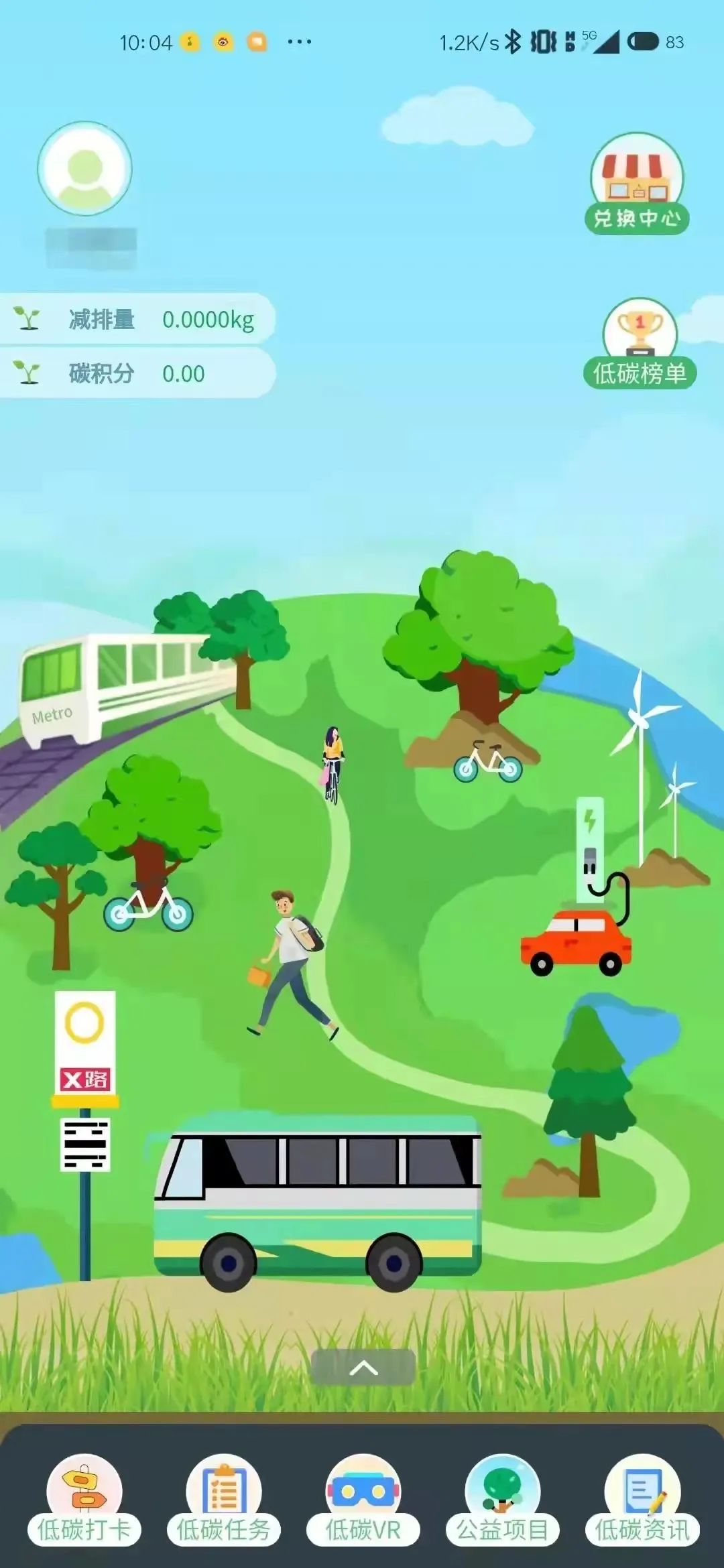Open the 低碳榜单 leaderboard

(x=640, y=345)
